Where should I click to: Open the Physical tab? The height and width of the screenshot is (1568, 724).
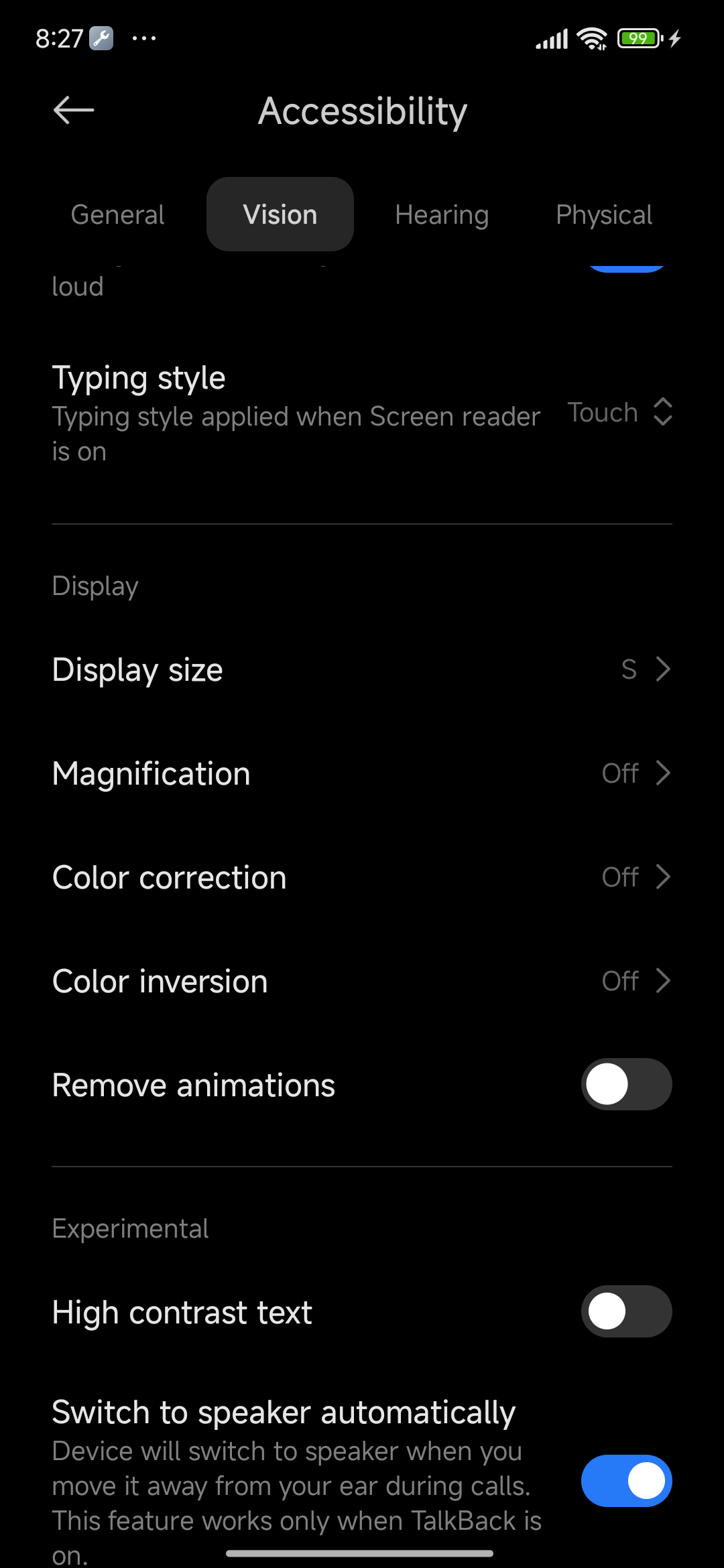tap(603, 215)
